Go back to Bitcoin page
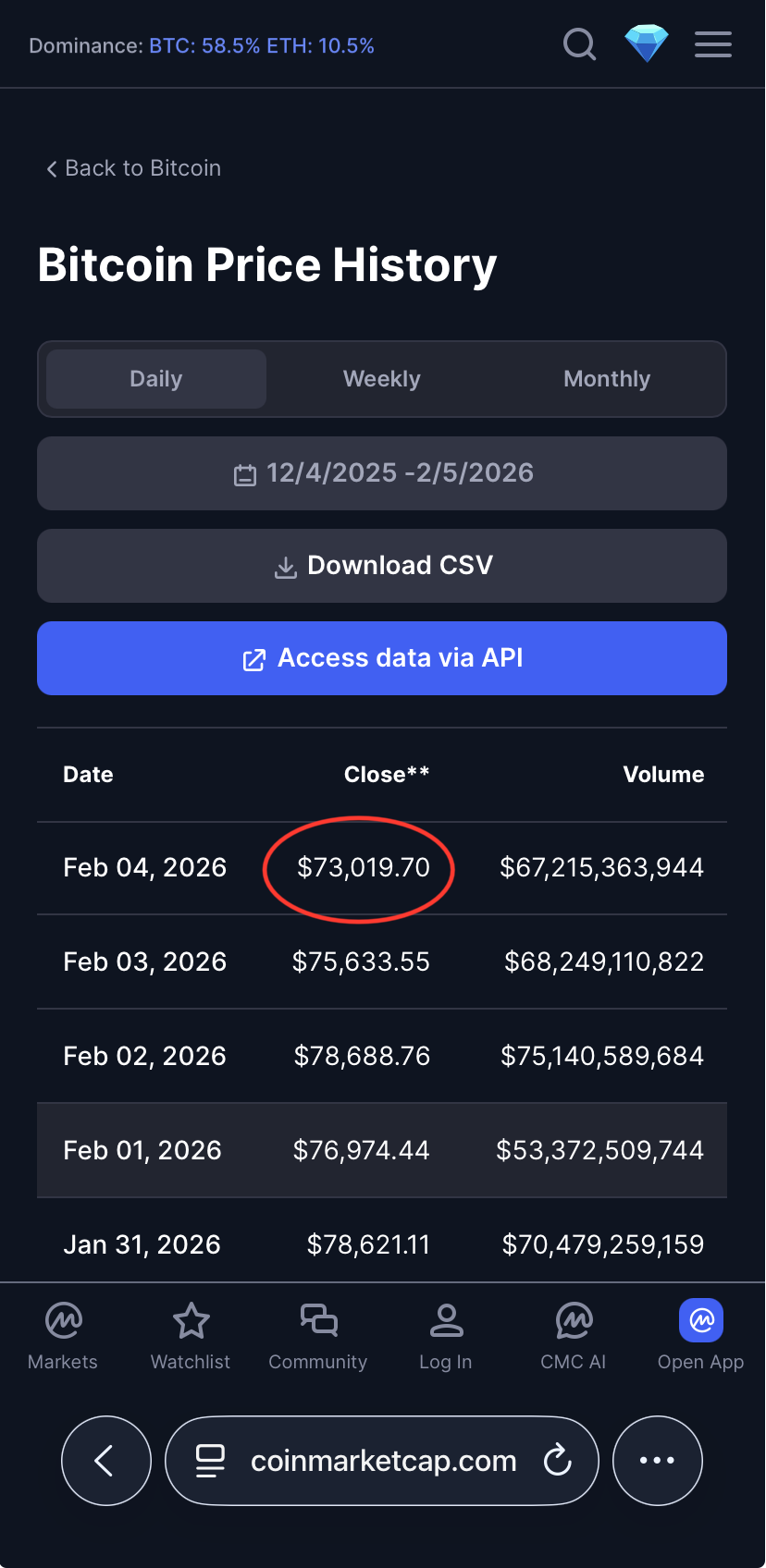The height and width of the screenshot is (1568, 766). pos(134,168)
